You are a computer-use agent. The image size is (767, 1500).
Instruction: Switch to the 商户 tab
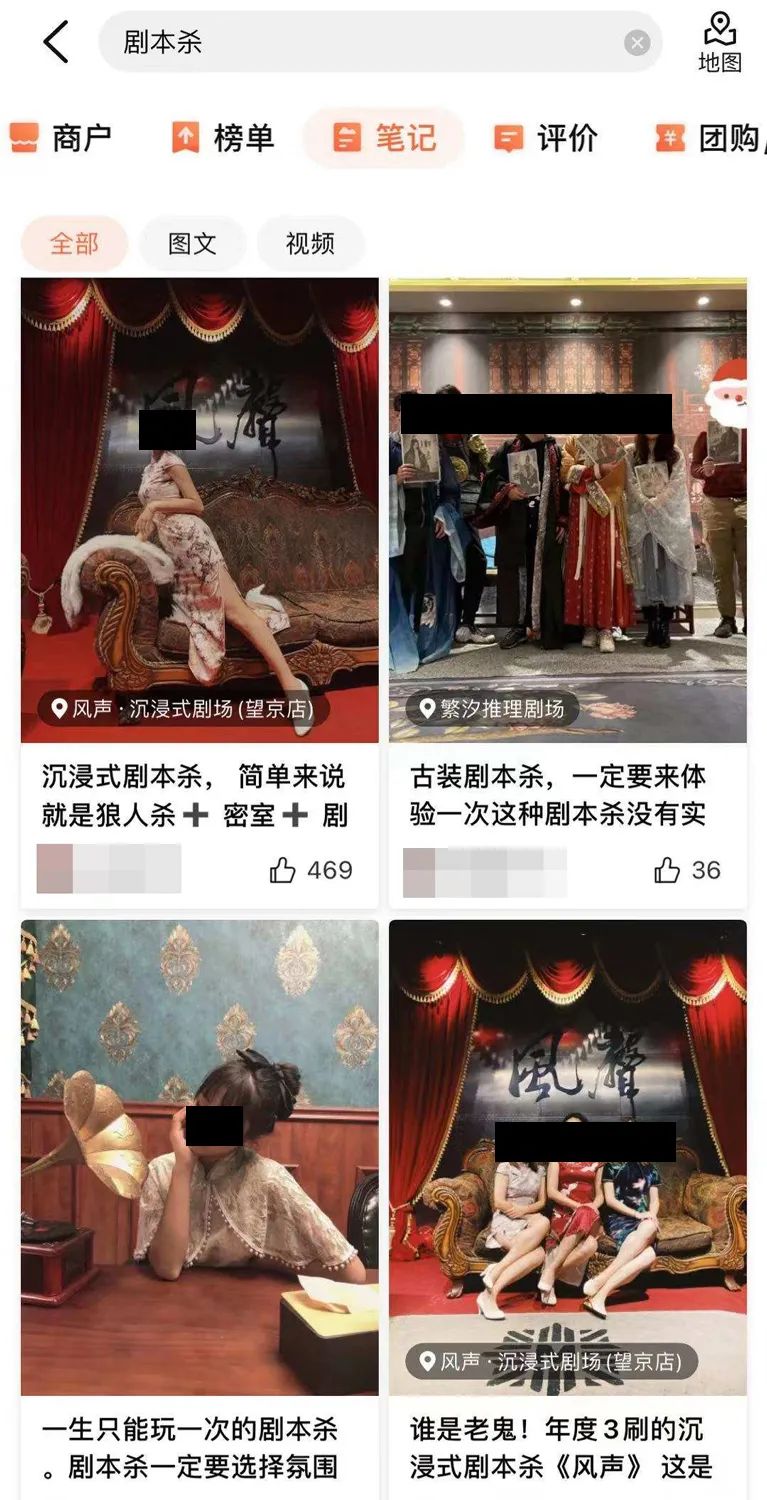[x=60, y=138]
